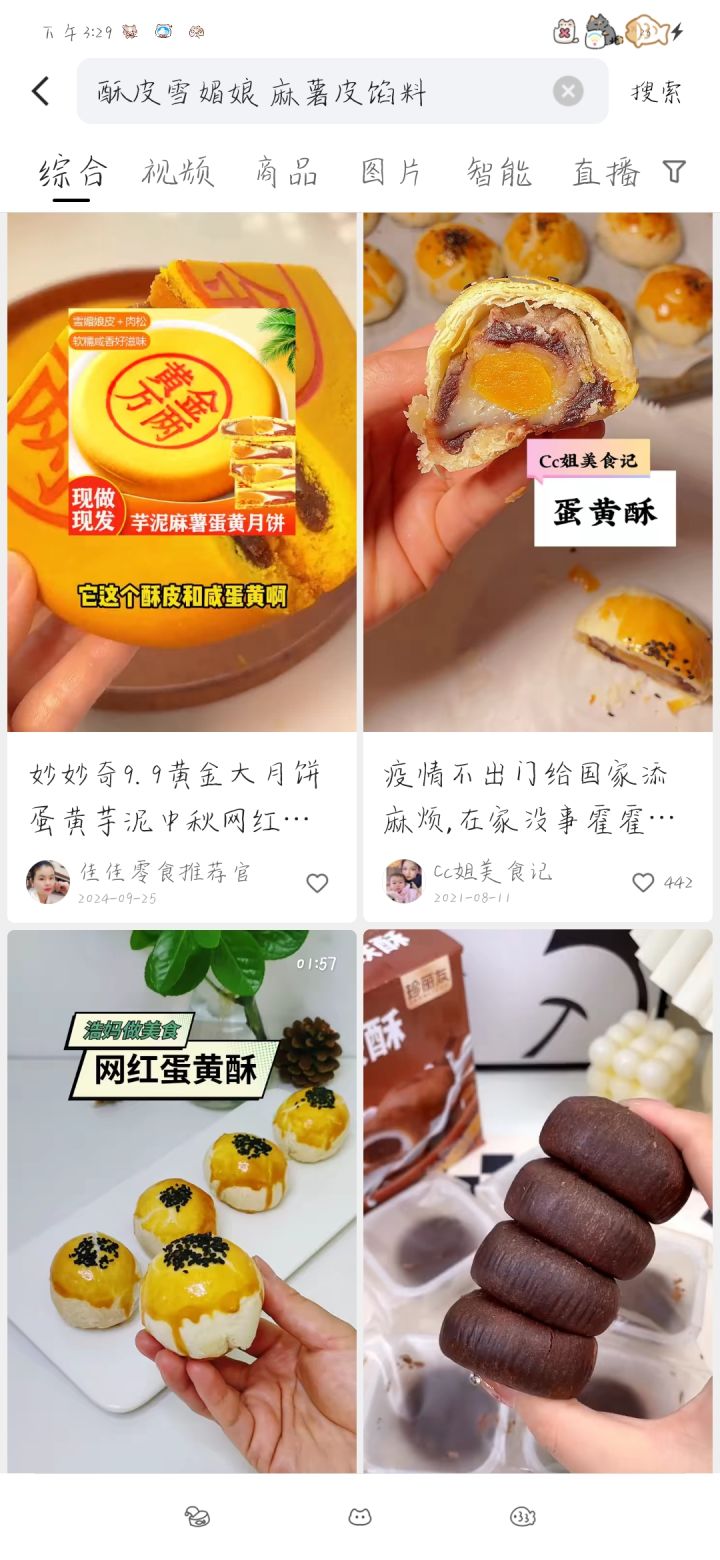The height and width of the screenshot is (1560, 720).
Task: Go back using the top-left arrow
Action: [40, 92]
